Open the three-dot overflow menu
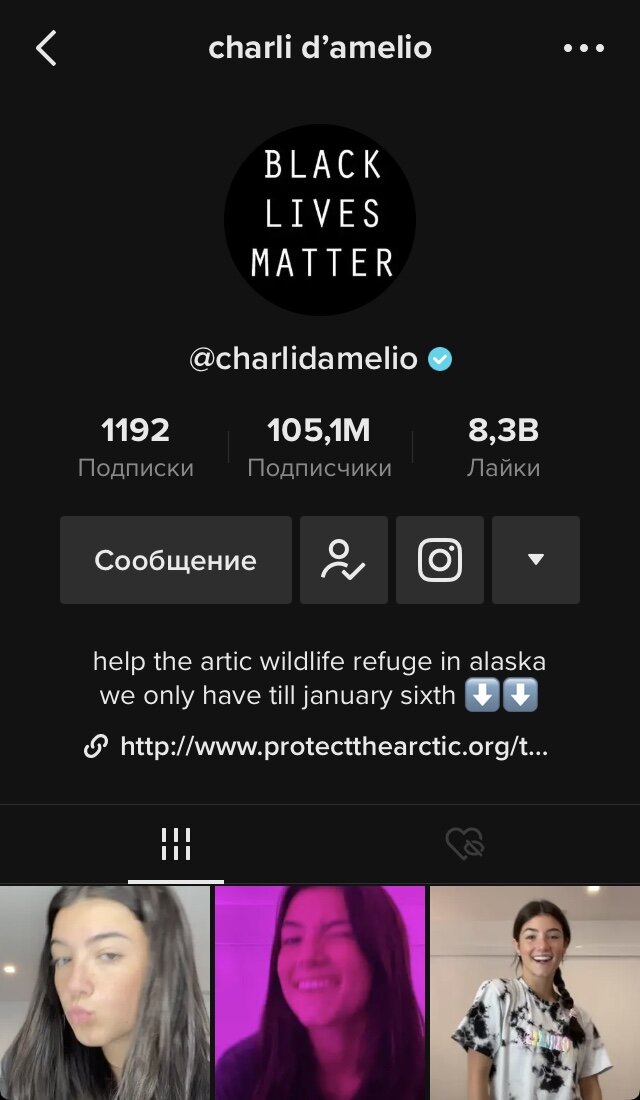640x1100 pixels. pos(584,48)
